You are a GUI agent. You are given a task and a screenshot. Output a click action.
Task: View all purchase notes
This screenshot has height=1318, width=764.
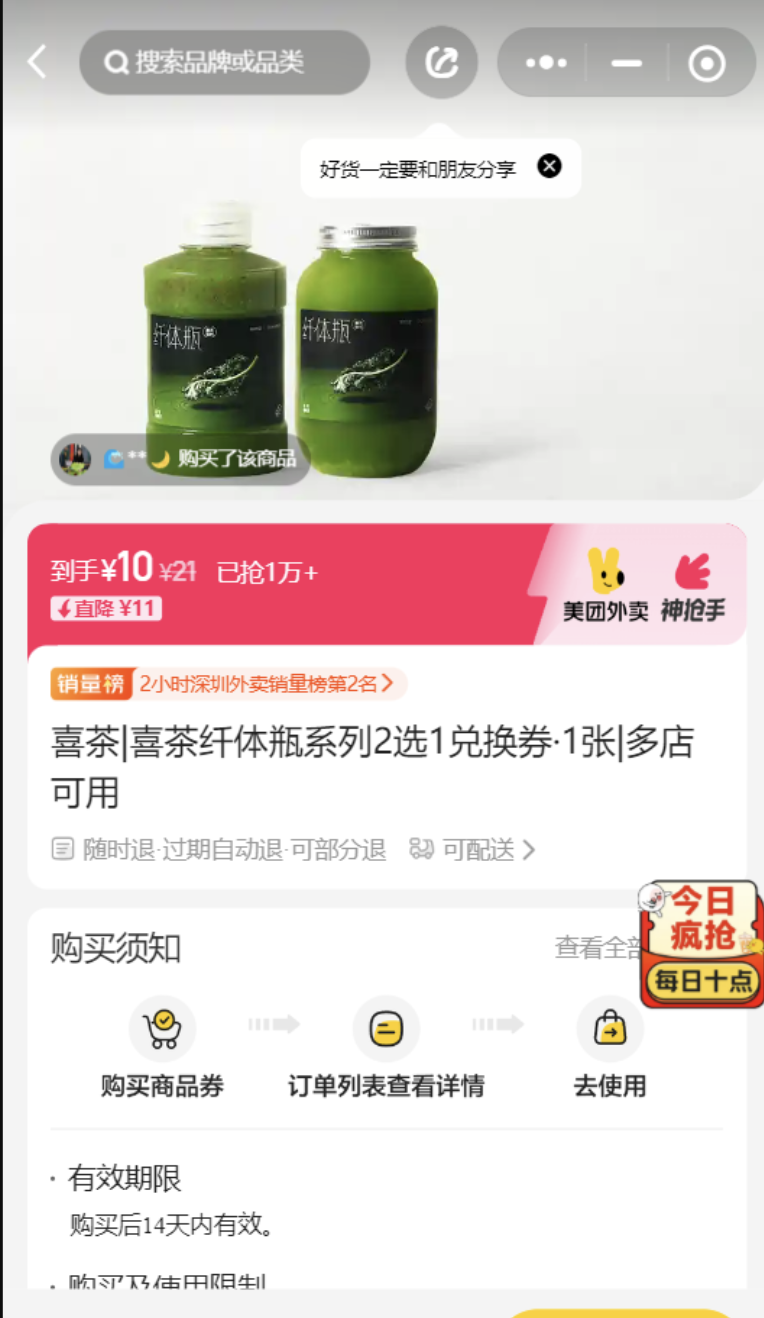coord(596,948)
